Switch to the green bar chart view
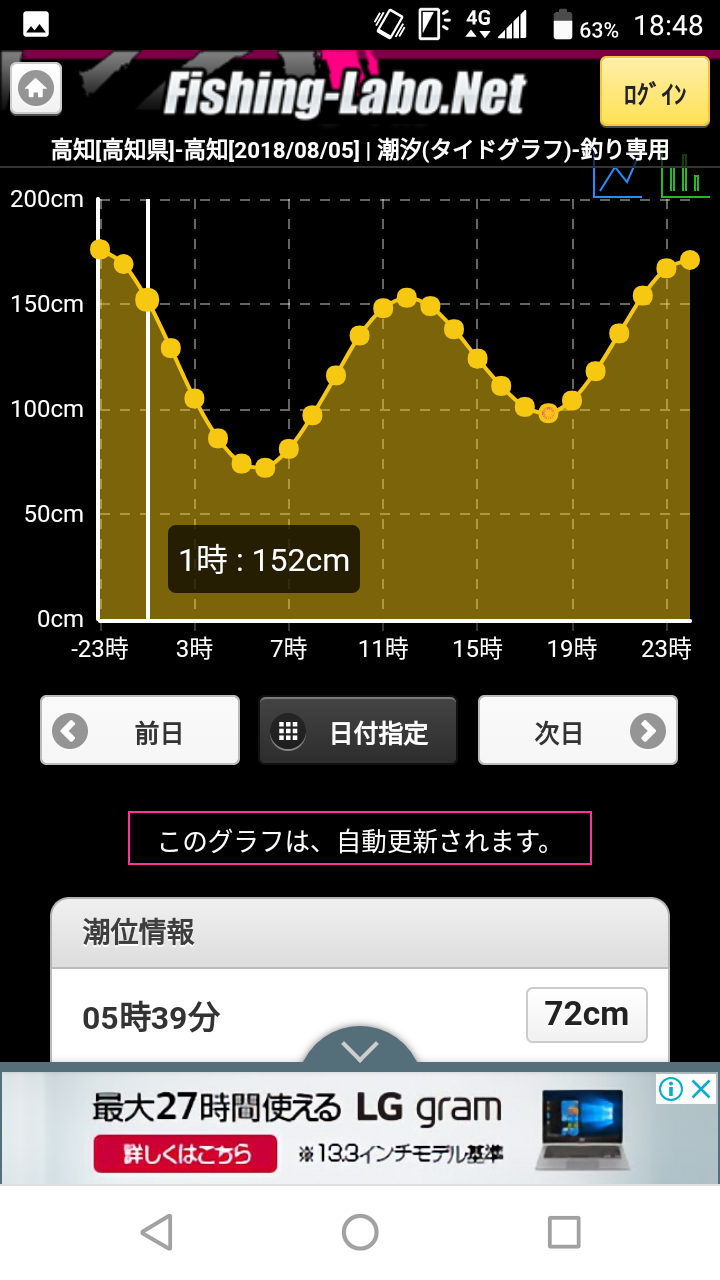This screenshot has width=720, height=1280. tap(685, 176)
